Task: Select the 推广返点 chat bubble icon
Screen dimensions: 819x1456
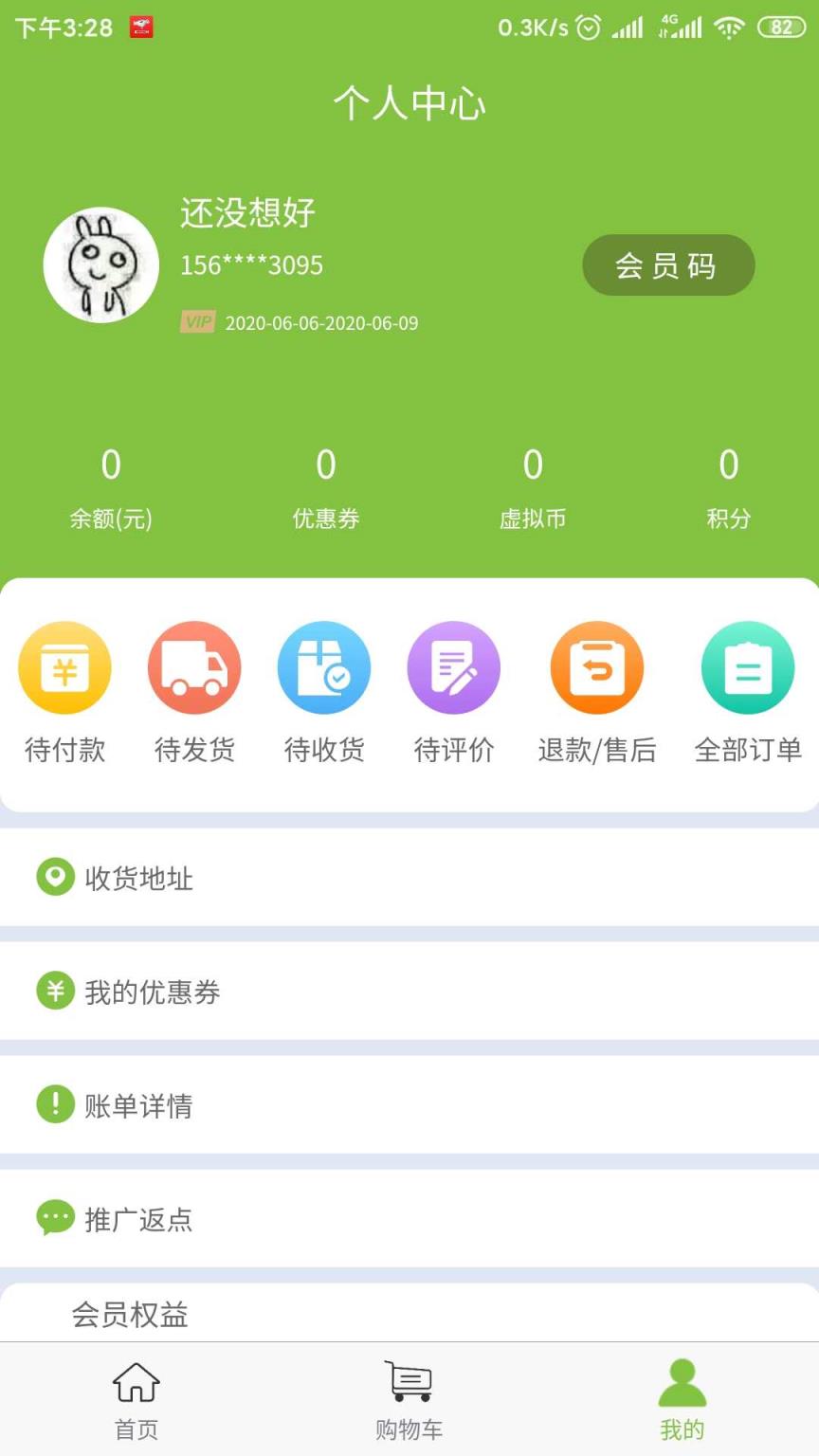Action: click(54, 1218)
